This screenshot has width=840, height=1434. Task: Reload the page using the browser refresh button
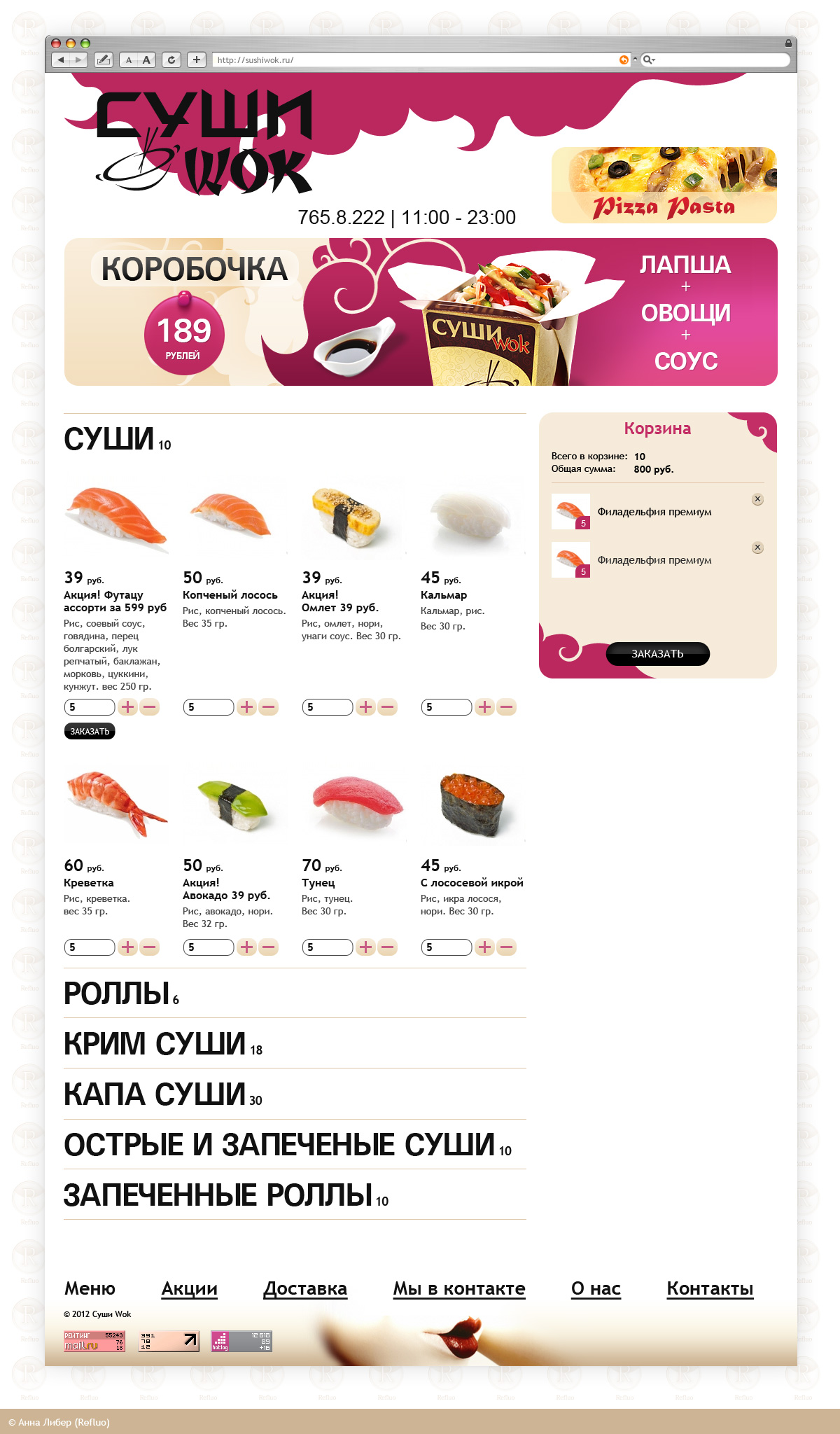[171, 60]
